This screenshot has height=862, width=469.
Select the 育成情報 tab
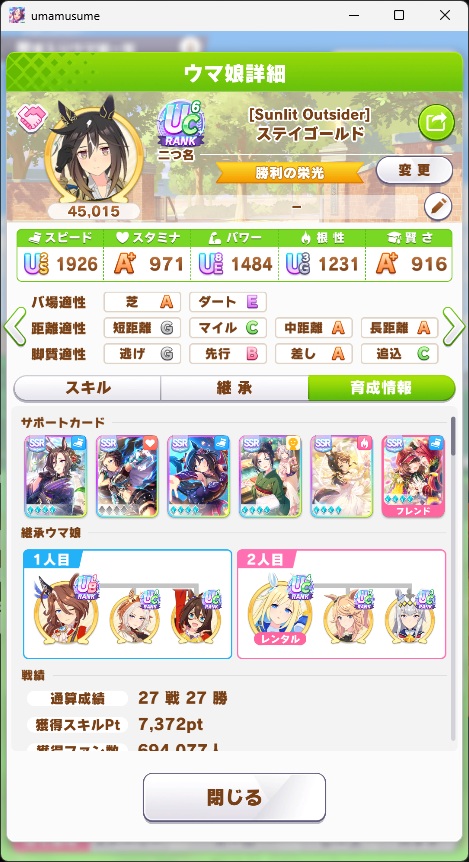(382, 388)
